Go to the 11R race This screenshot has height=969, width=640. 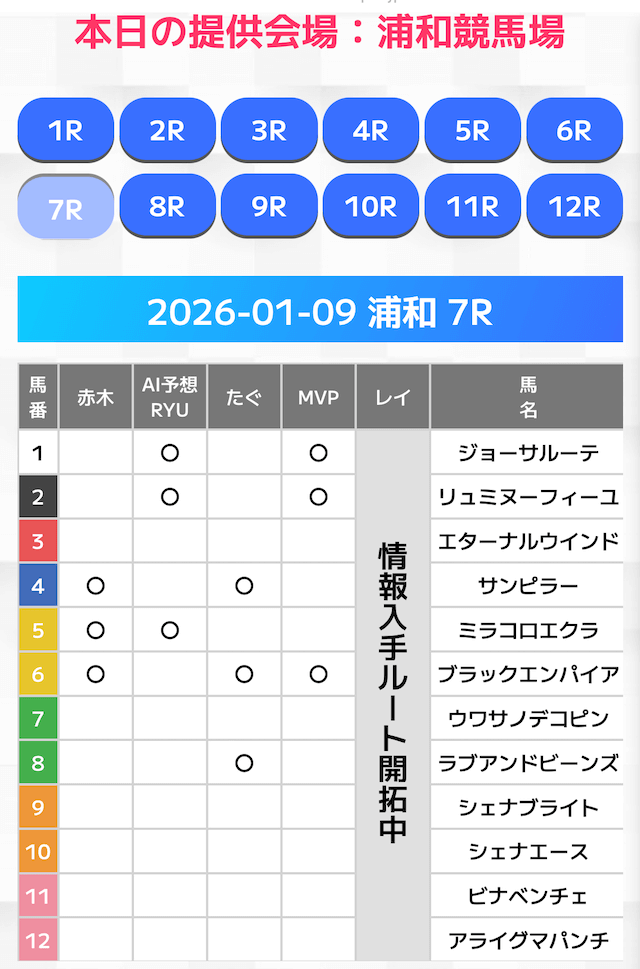tap(473, 206)
